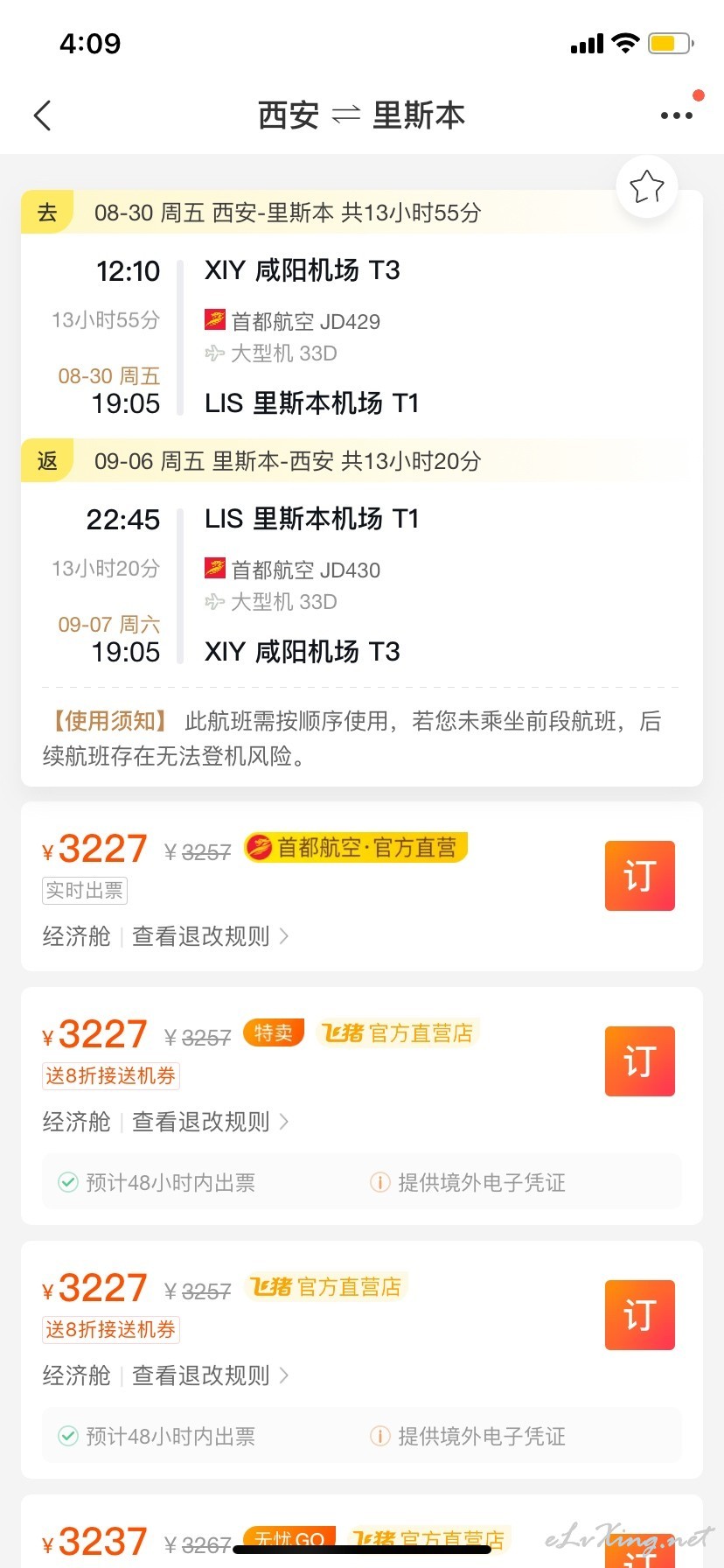This screenshot has height=1568, width=724.
Task: View refund rules for the 首都航空·官方直营 fare
Action: click(x=211, y=936)
